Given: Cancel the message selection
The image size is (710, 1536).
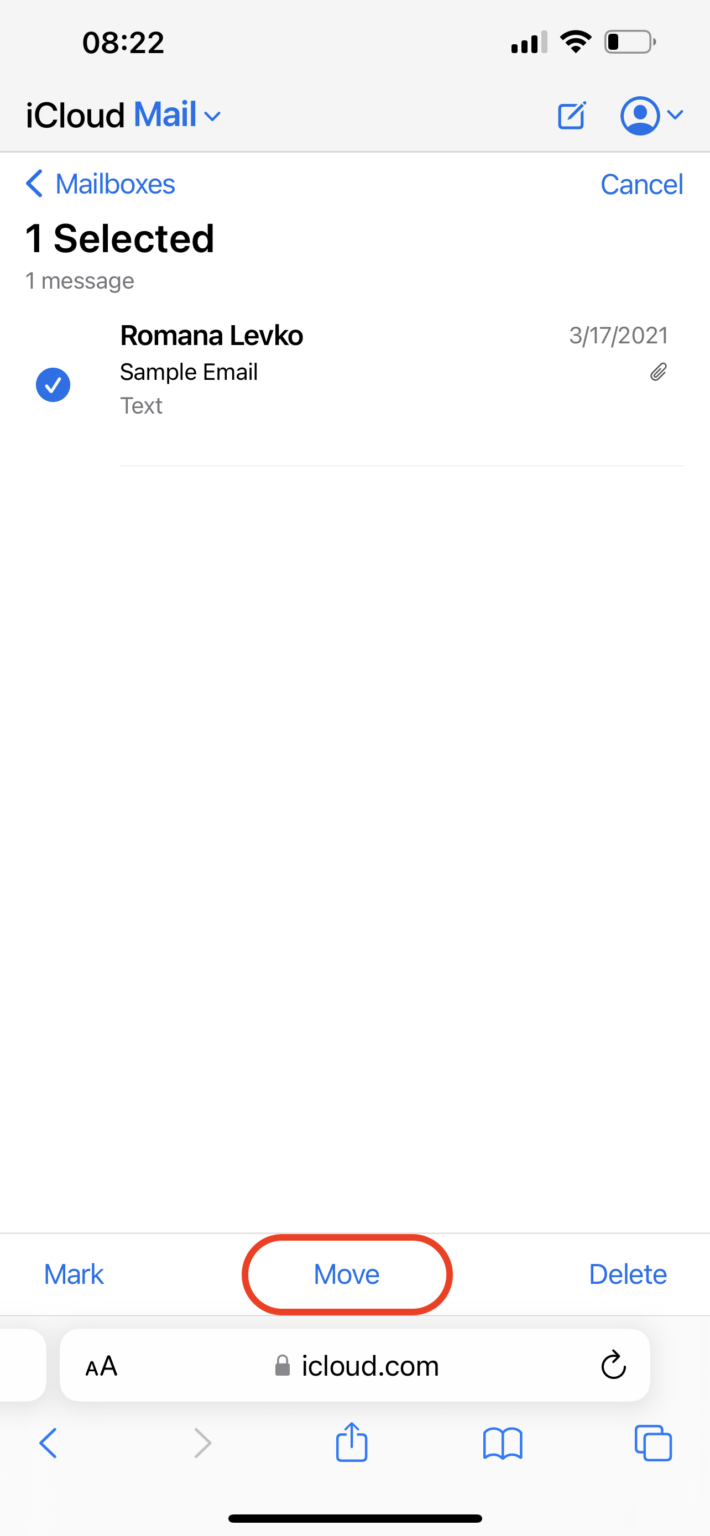Looking at the screenshot, I should point(641,184).
